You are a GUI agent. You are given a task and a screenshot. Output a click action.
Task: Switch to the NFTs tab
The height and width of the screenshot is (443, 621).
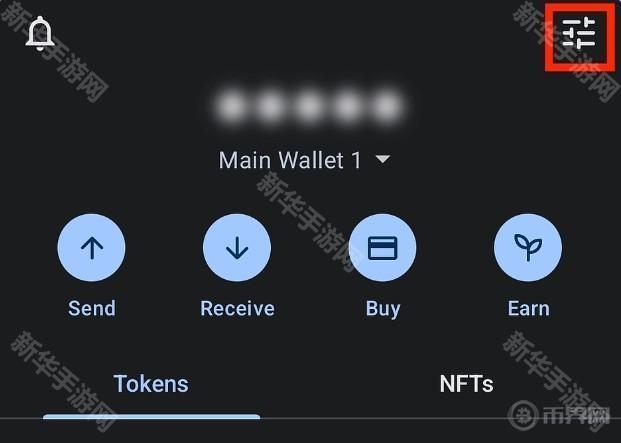(466, 383)
